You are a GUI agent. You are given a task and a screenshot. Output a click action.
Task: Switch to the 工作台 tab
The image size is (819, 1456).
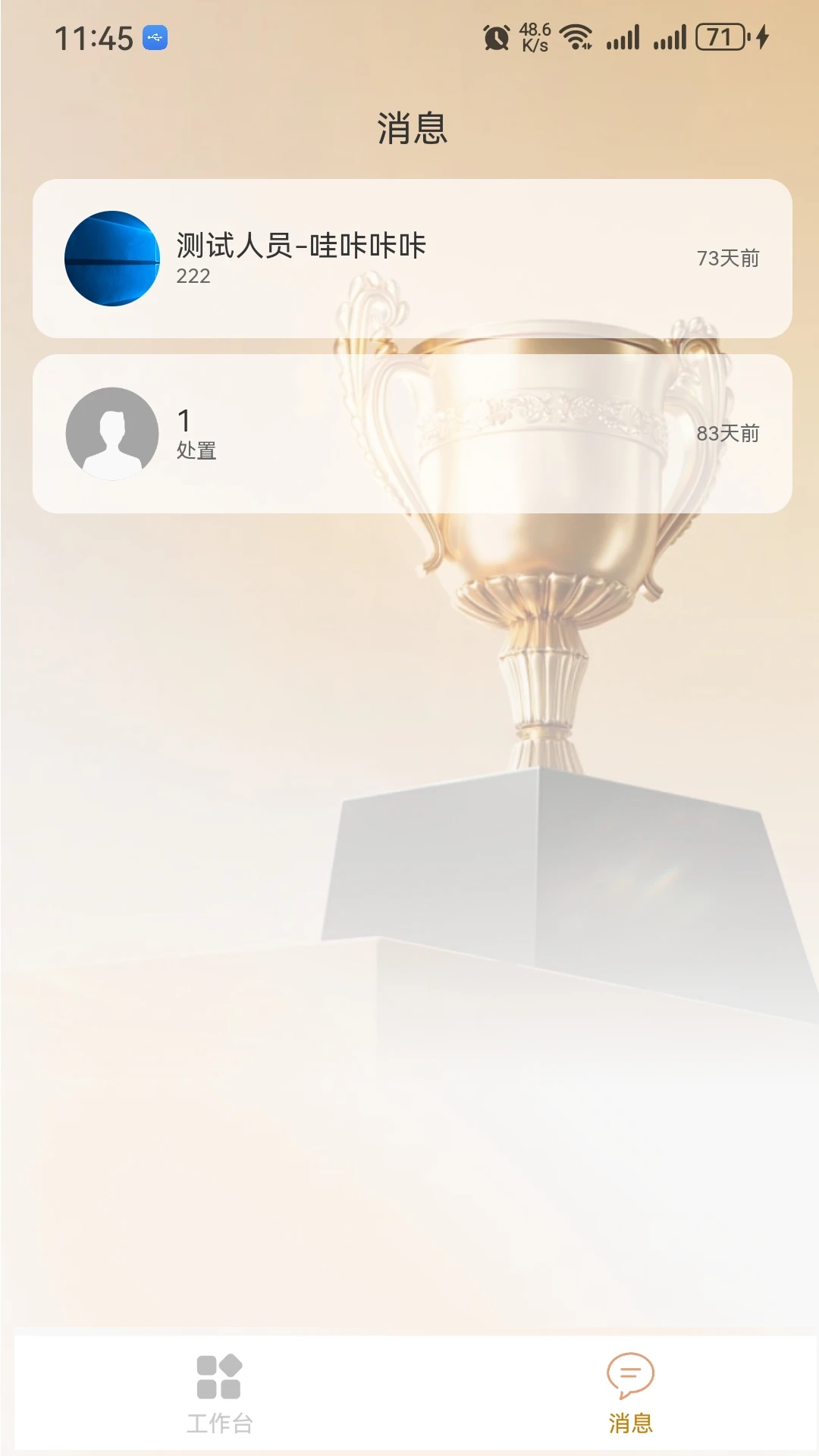click(x=219, y=1394)
